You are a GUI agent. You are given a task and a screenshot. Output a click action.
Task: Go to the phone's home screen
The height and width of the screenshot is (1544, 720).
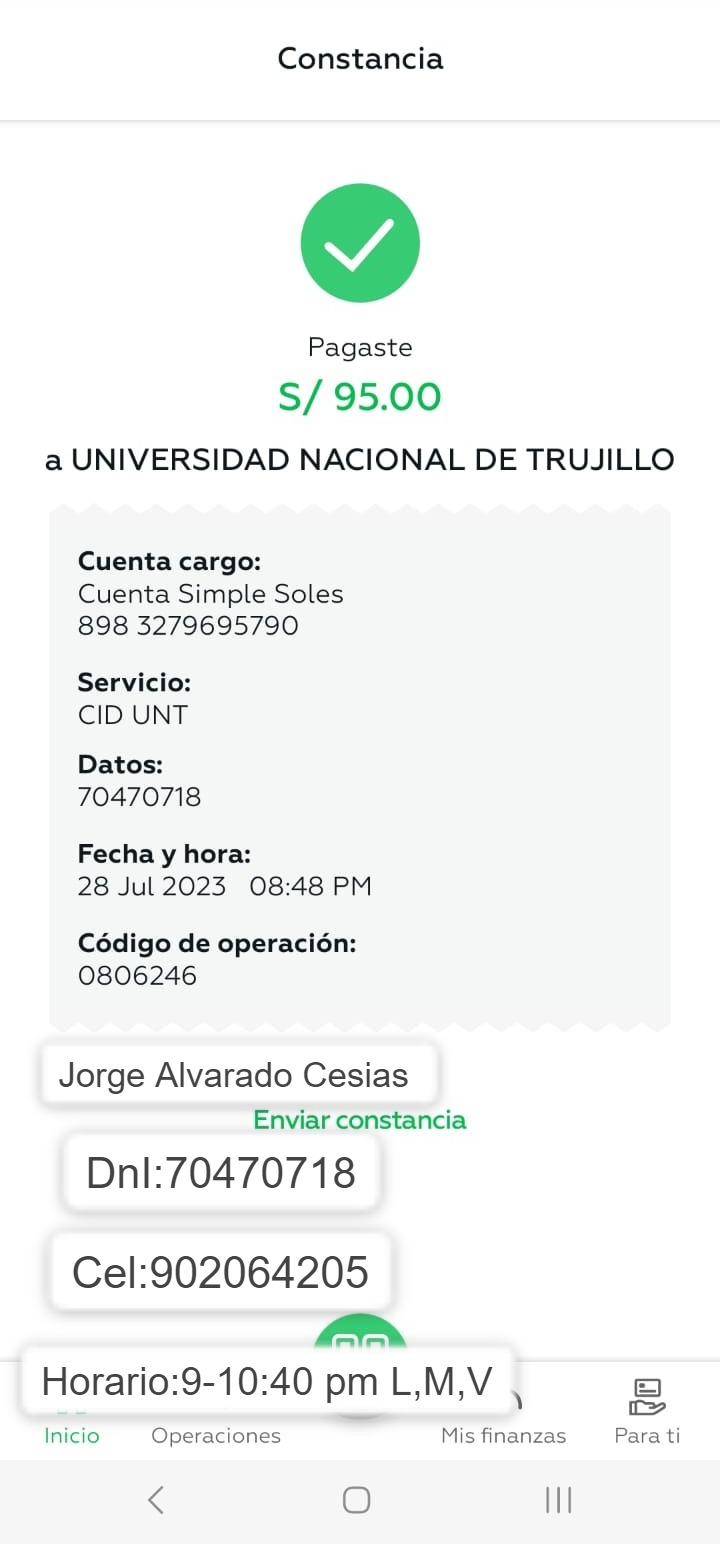pyautogui.click(x=357, y=1500)
